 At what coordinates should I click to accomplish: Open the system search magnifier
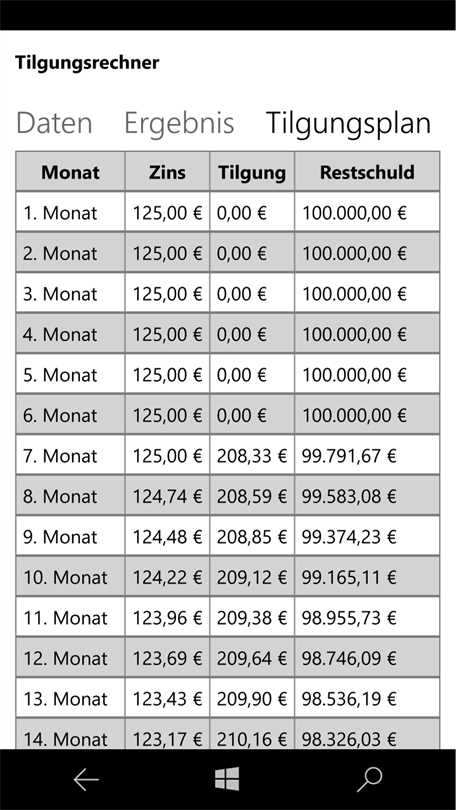click(x=370, y=780)
